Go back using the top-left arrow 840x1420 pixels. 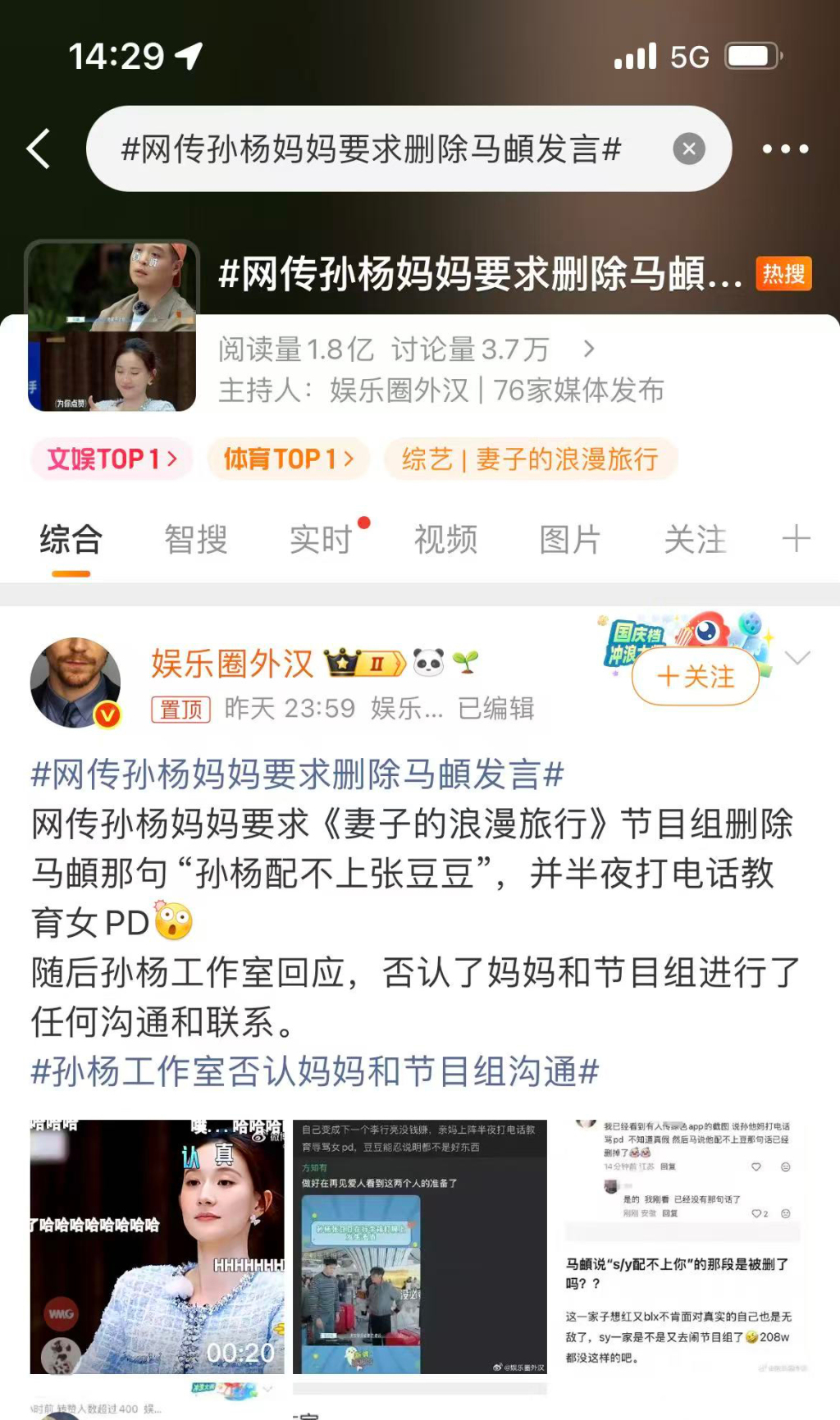click(x=39, y=149)
